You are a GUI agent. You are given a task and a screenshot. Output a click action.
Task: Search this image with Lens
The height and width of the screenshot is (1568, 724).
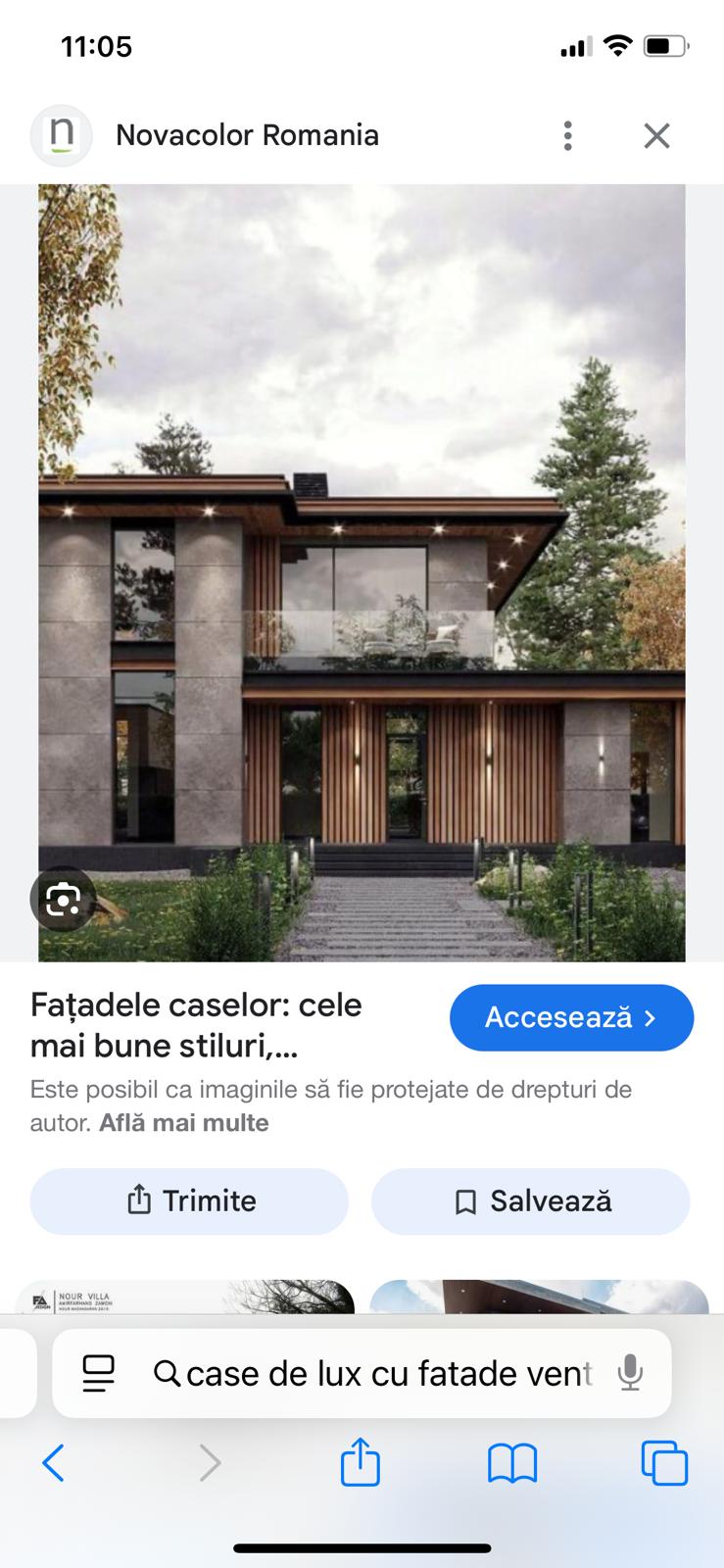(x=63, y=898)
